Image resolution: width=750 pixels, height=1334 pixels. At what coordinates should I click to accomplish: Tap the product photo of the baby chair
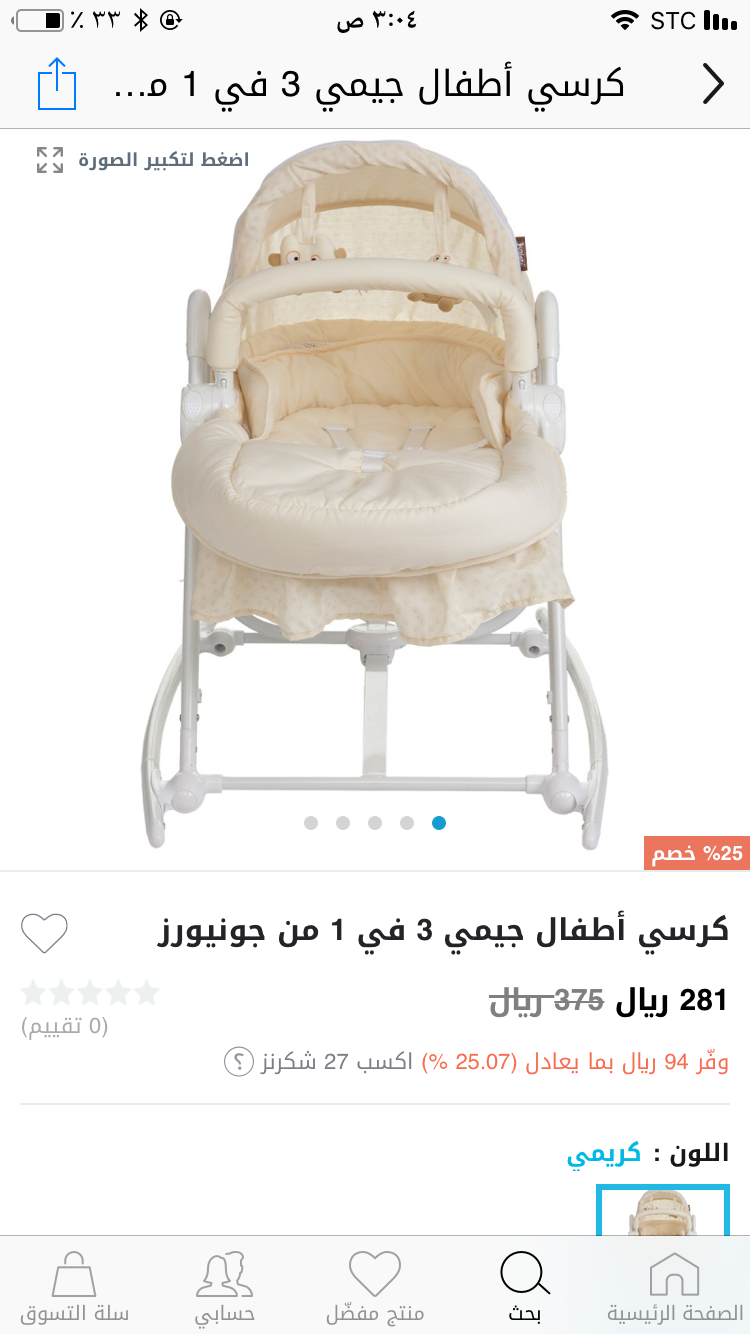tap(375, 480)
